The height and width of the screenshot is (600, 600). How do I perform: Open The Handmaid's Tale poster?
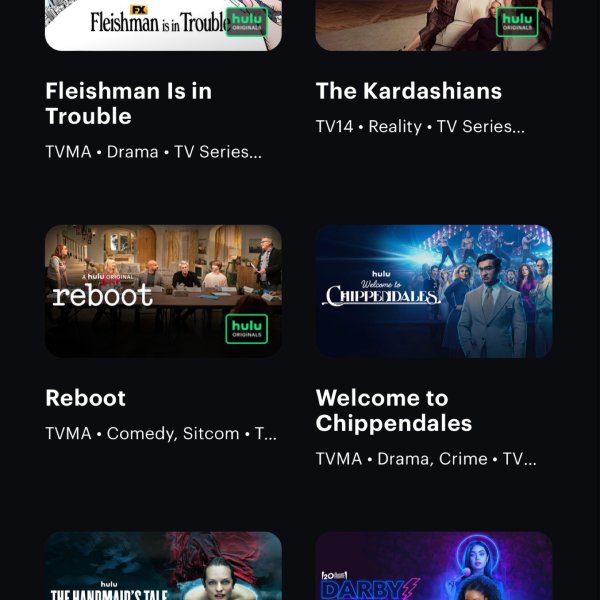click(163, 567)
